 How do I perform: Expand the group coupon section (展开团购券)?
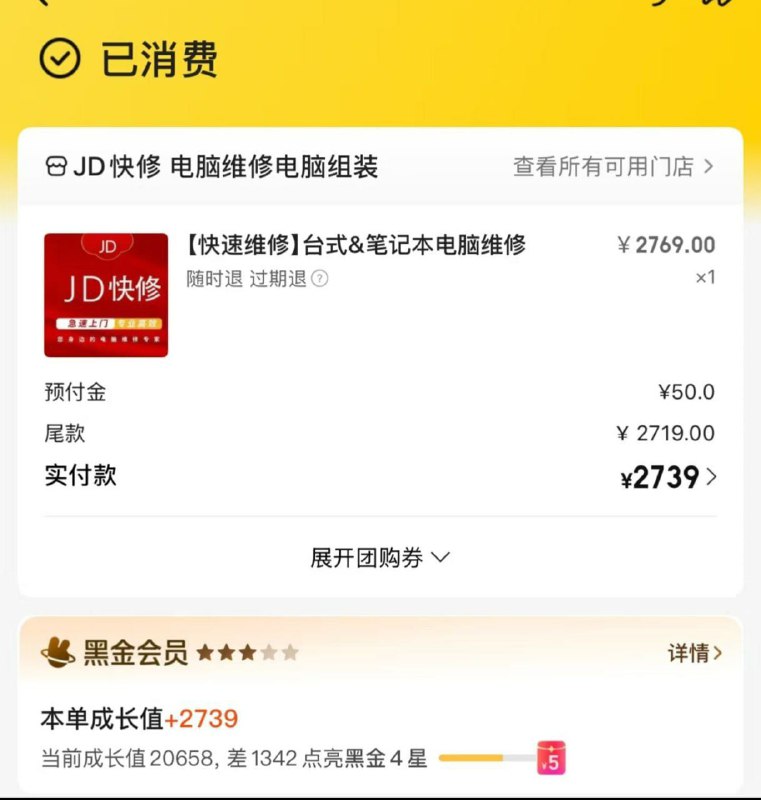pyautogui.click(x=380, y=558)
